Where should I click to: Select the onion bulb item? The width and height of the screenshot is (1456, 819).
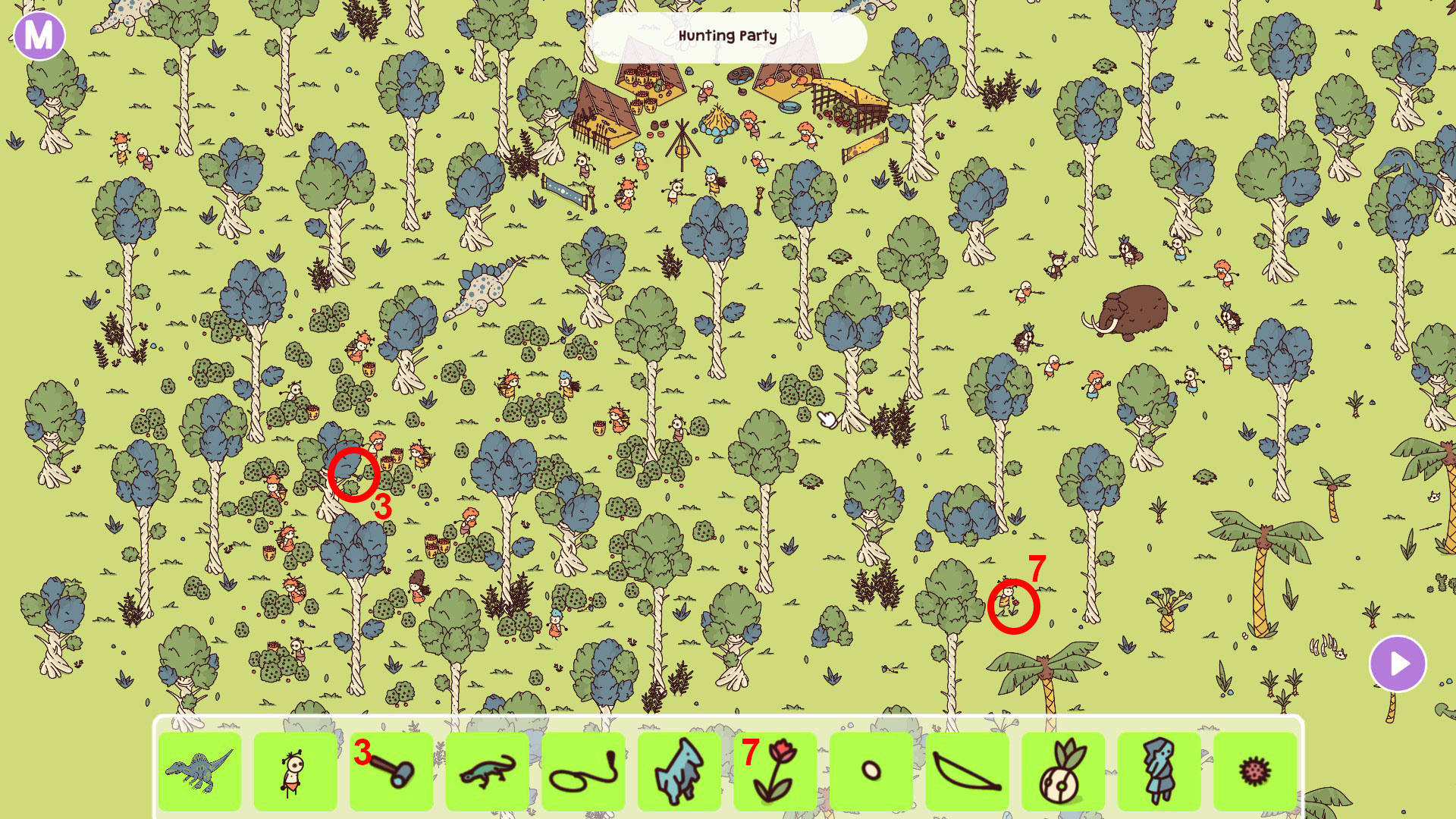click(x=1062, y=771)
